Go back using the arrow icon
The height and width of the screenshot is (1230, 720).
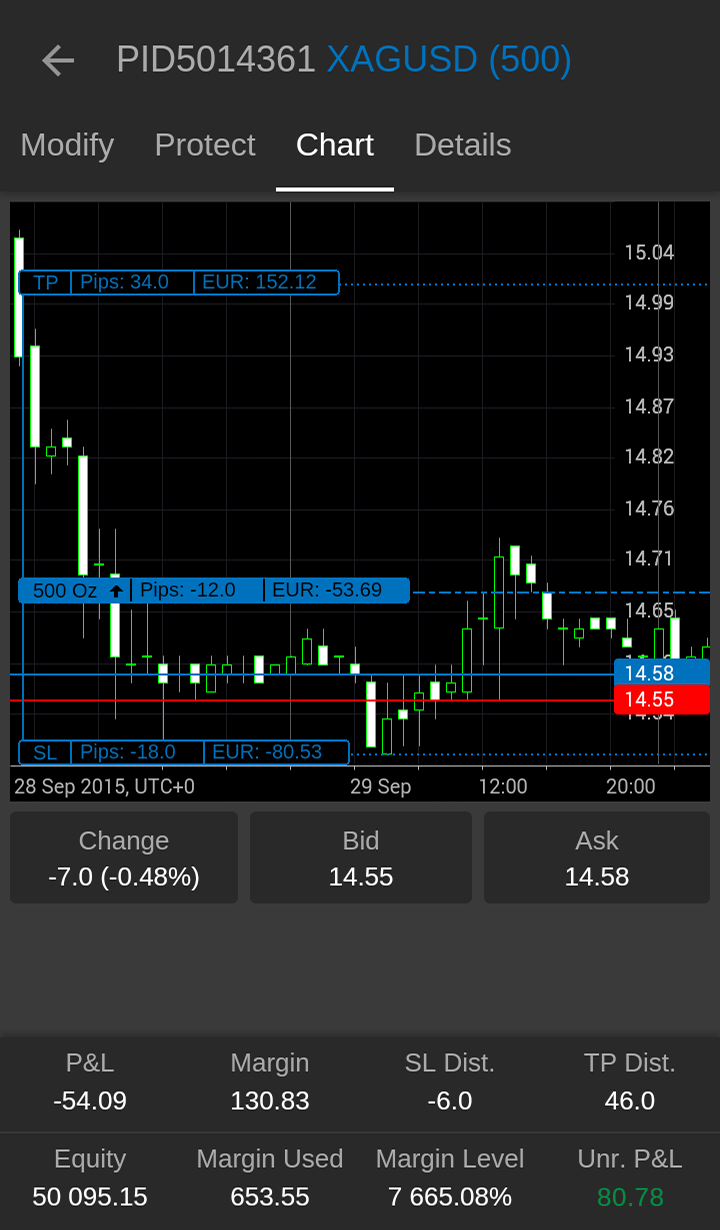[x=58, y=61]
